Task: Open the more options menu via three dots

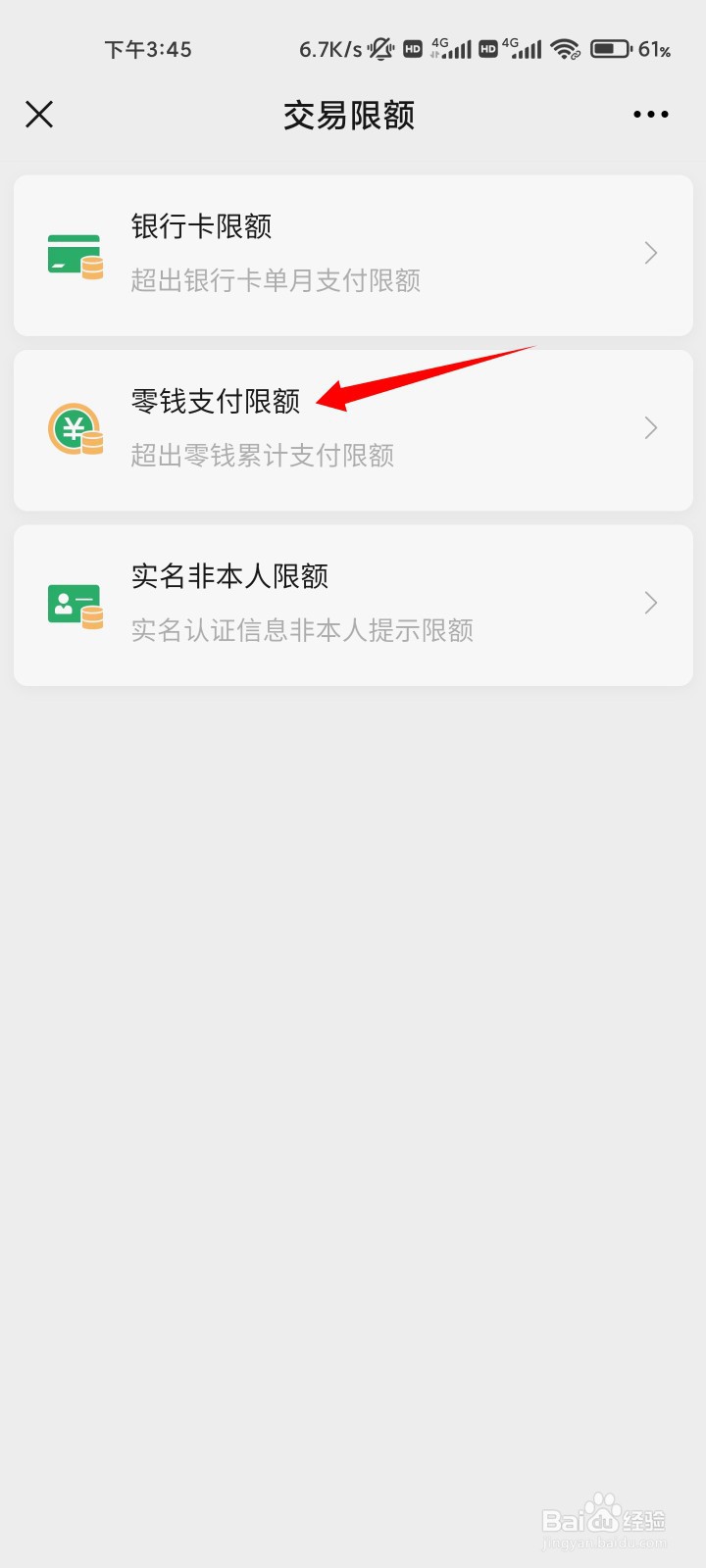Action: click(650, 114)
